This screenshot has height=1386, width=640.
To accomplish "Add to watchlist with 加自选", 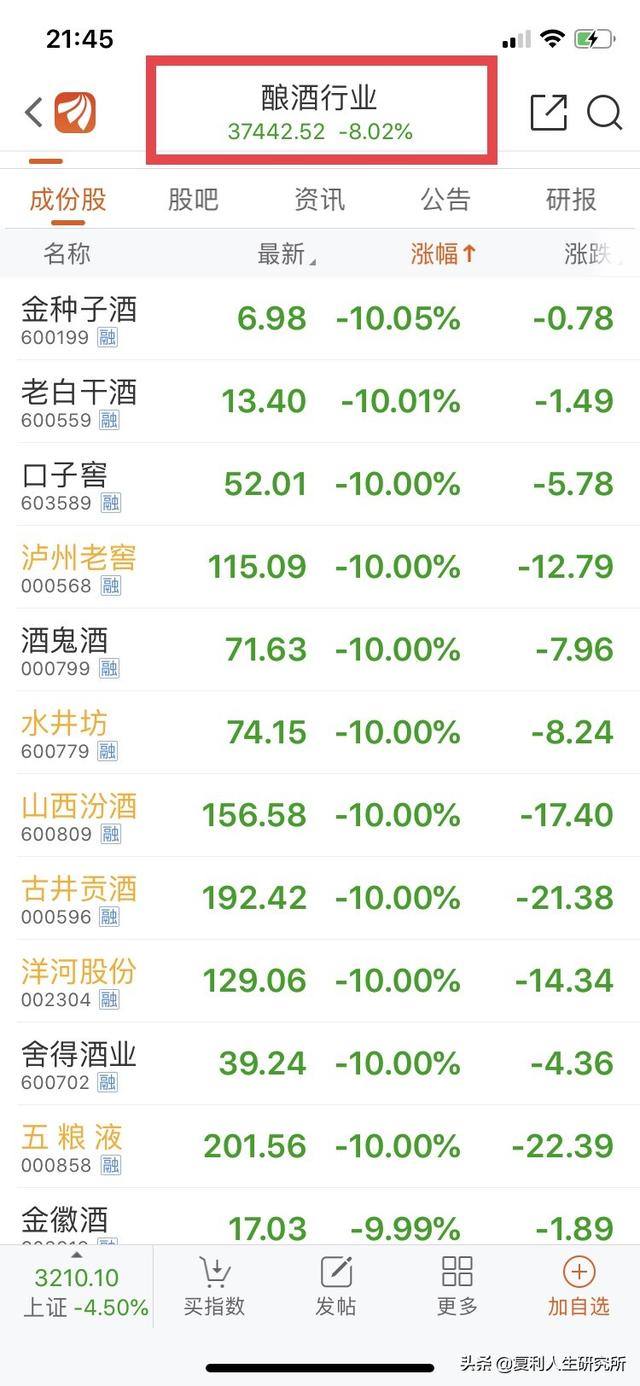I will coord(579,1287).
